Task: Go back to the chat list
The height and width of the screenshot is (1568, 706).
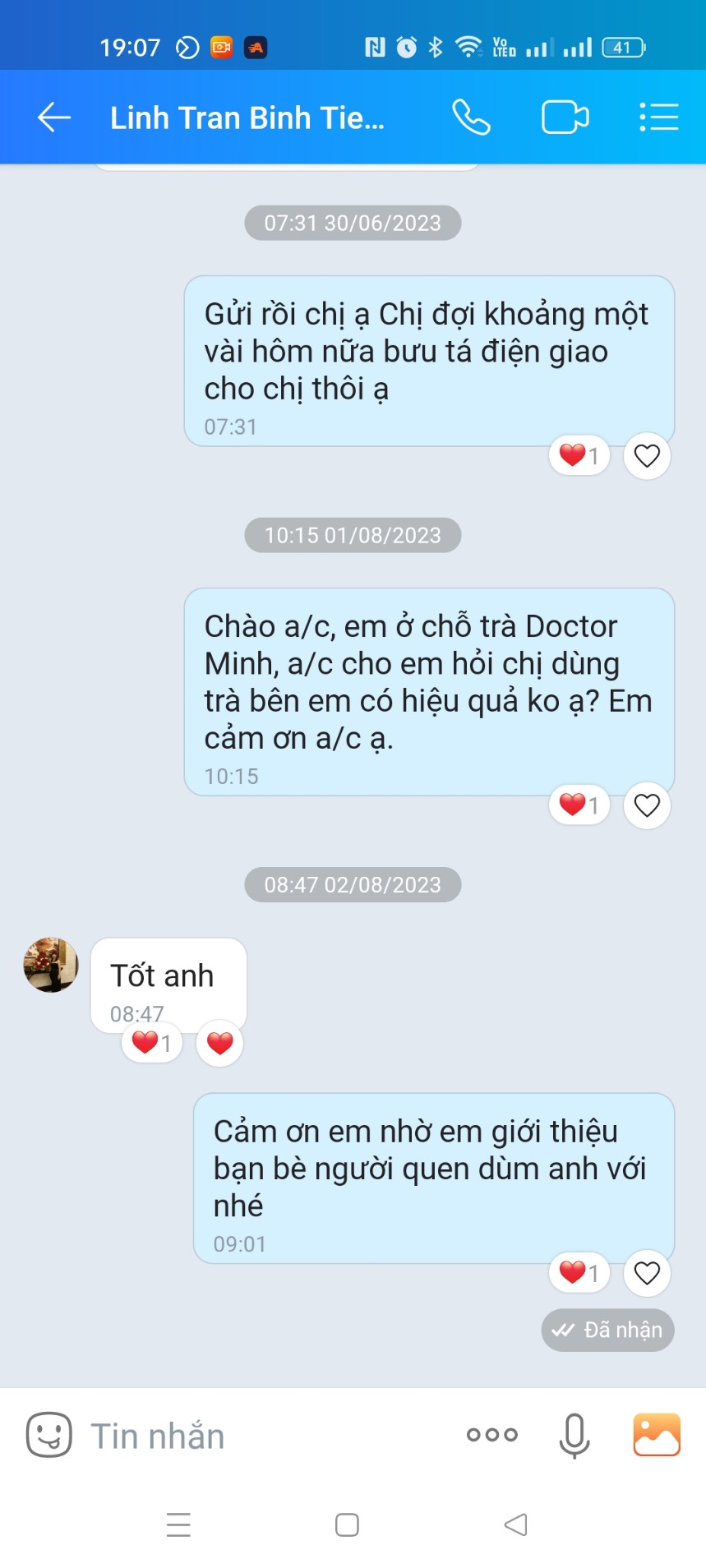Action: (x=54, y=118)
